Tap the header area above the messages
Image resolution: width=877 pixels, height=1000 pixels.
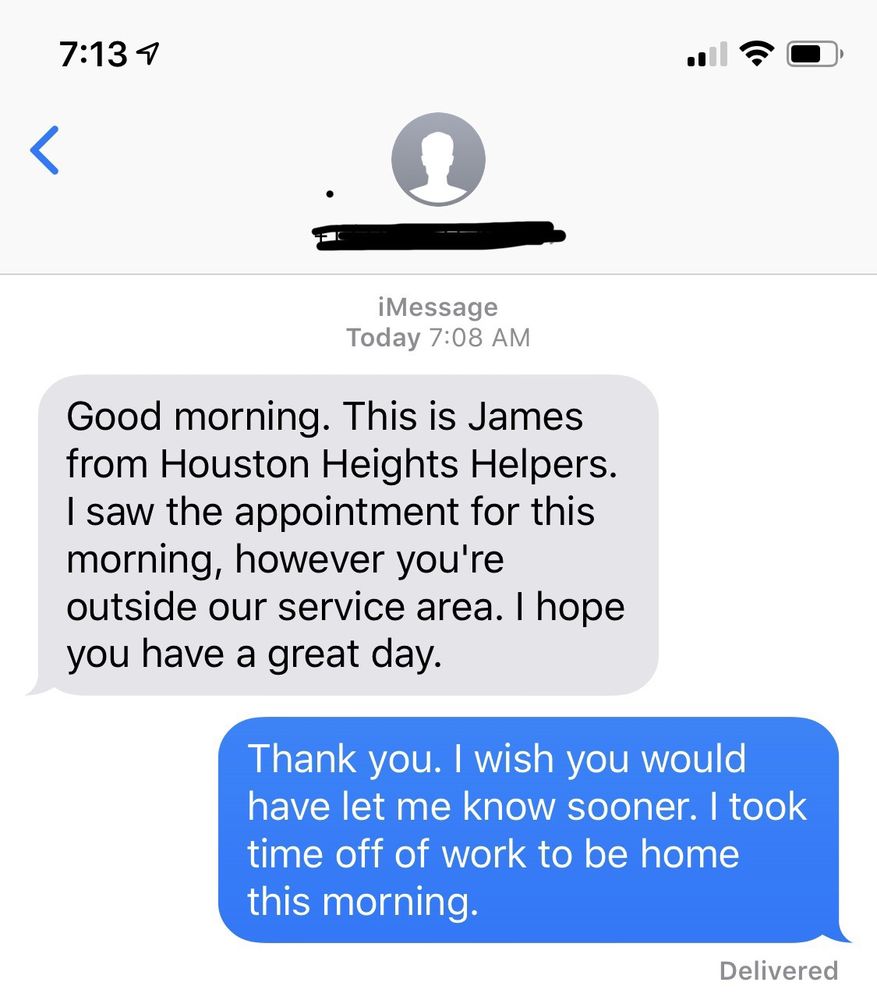coord(438,180)
